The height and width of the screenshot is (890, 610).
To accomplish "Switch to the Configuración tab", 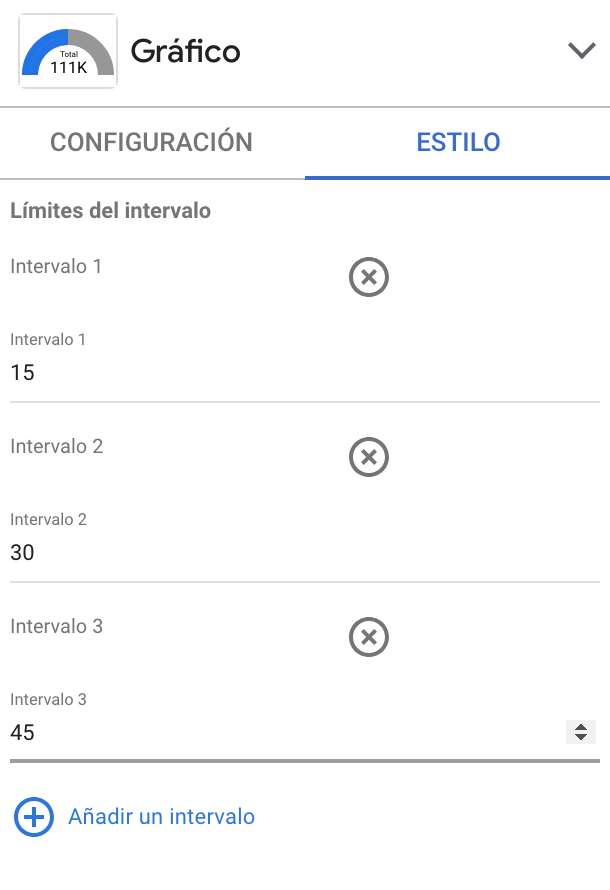I will point(152,142).
